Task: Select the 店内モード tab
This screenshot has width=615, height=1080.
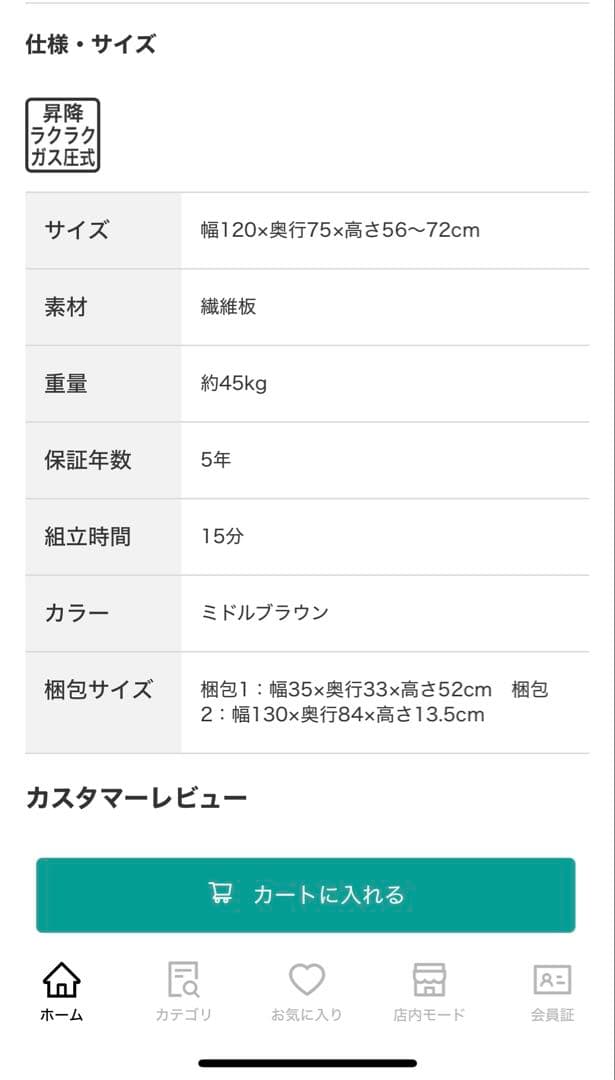Action: tap(429, 991)
